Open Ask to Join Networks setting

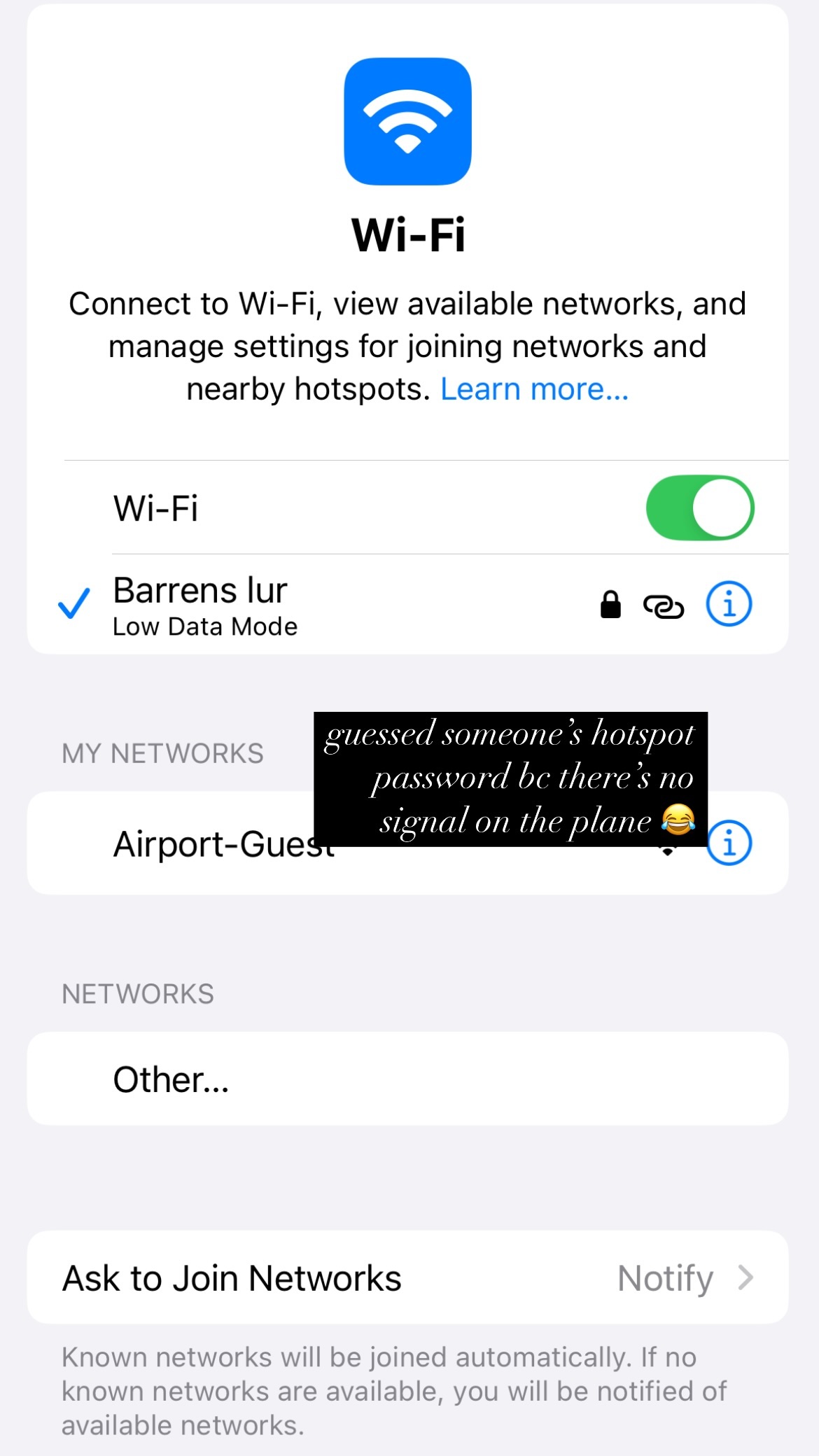407,1278
